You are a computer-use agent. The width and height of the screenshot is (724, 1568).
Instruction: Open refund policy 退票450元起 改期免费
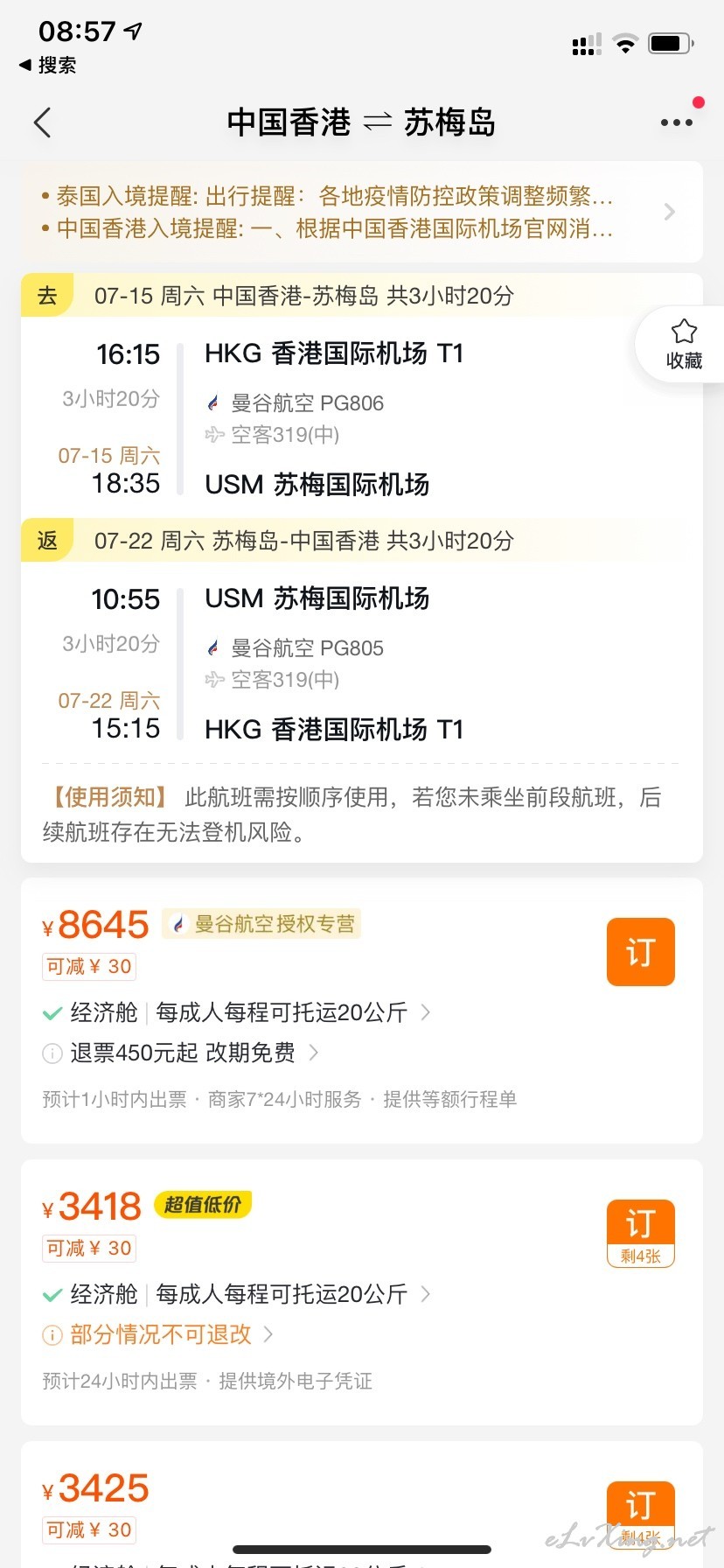click(x=181, y=1053)
